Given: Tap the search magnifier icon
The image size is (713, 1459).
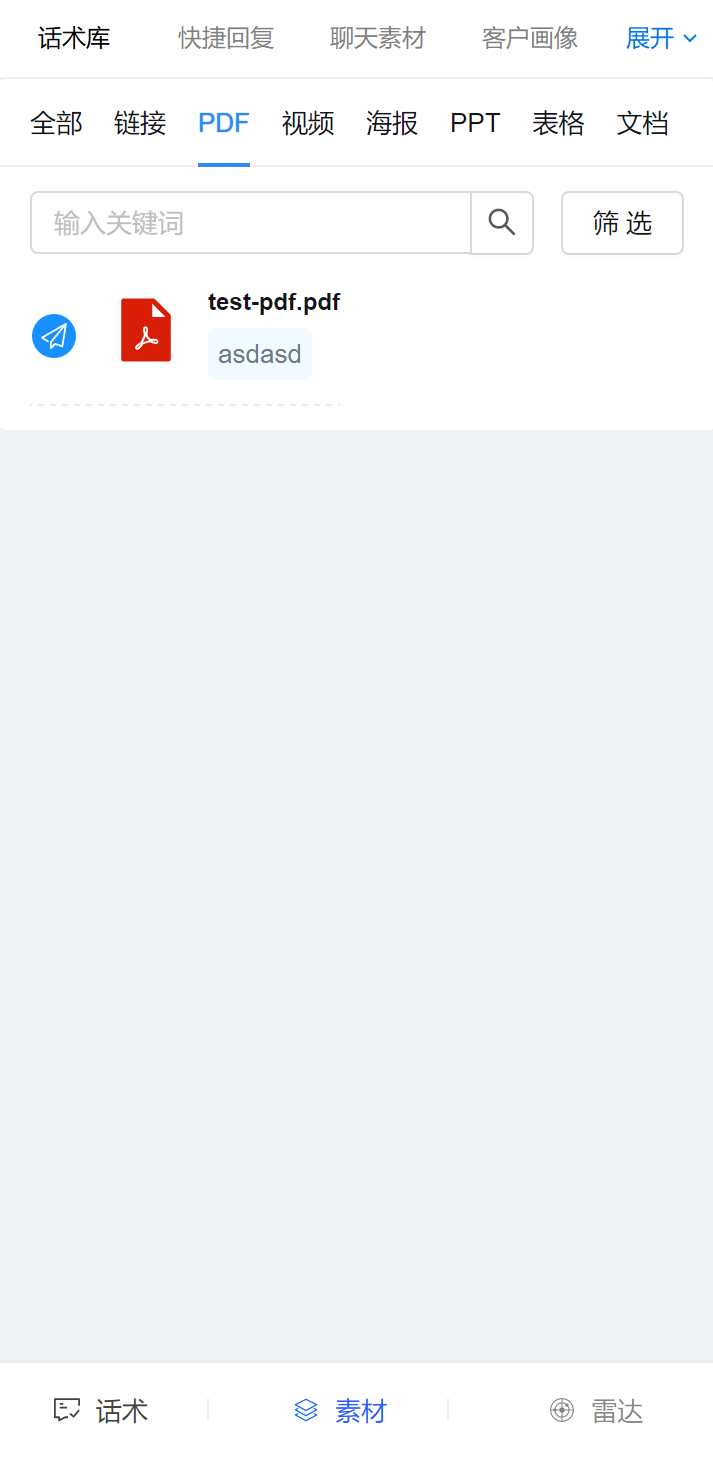Looking at the screenshot, I should [502, 223].
